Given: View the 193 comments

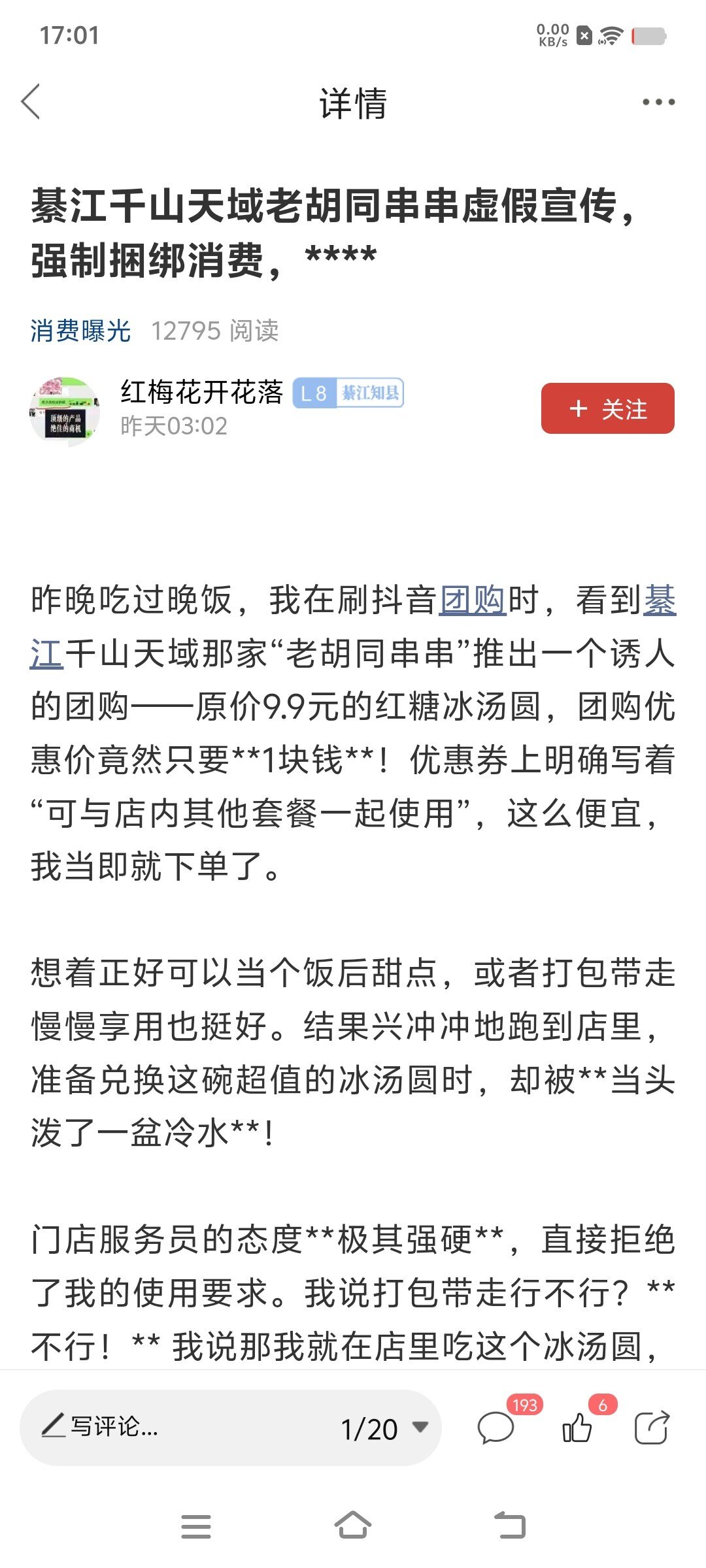Looking at the screenshot, I should click(498, 1427).
